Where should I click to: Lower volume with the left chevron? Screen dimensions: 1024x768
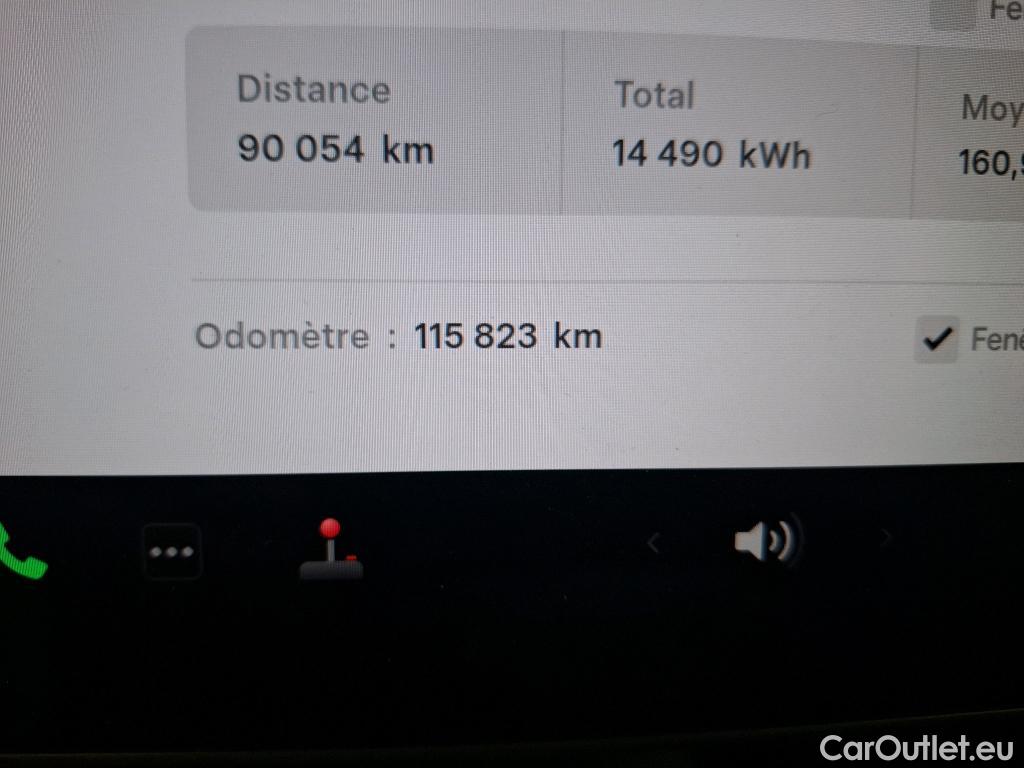pyautogui.click(x=654, y=543)
